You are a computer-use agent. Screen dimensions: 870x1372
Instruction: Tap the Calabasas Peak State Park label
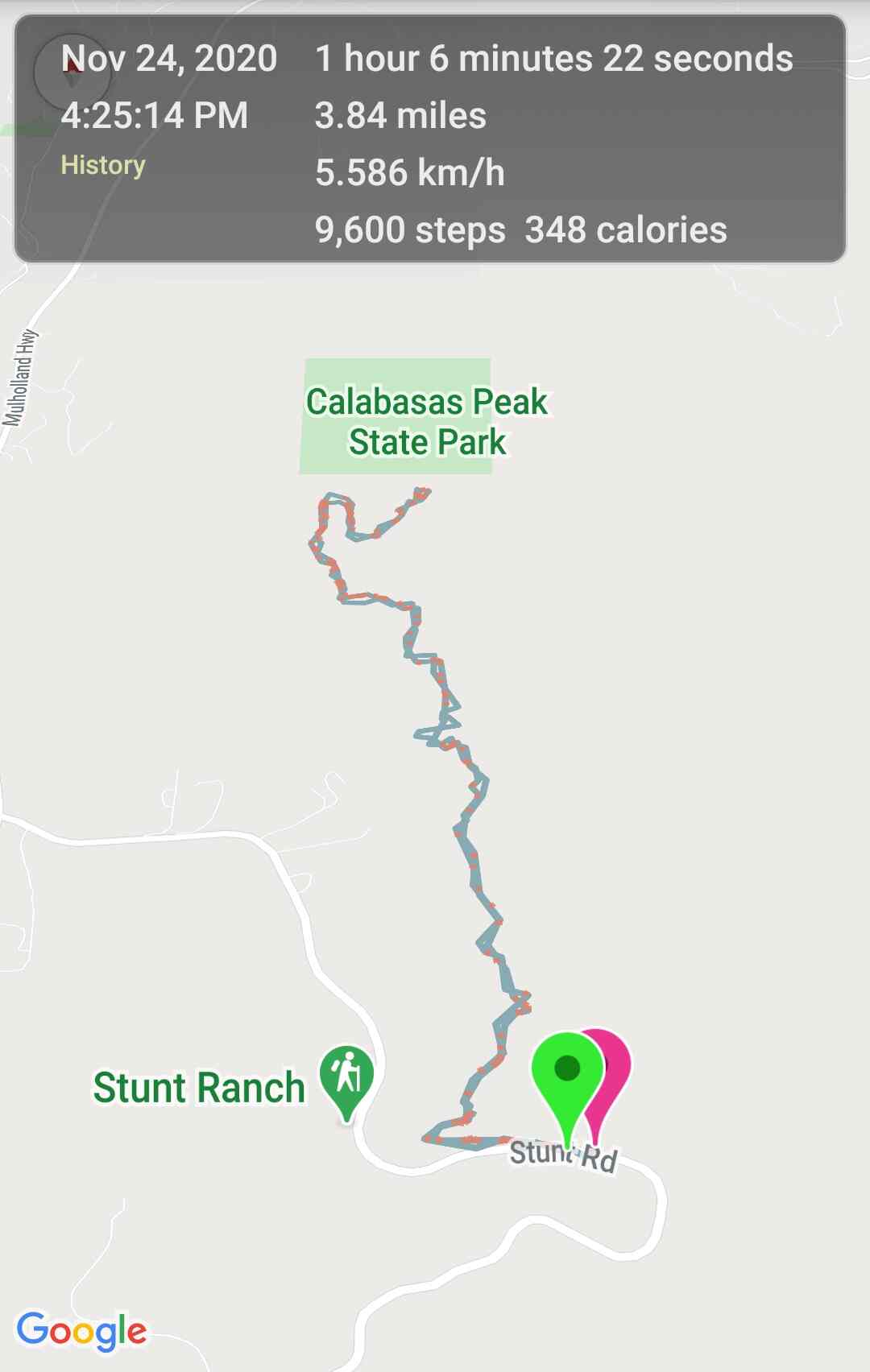click(x=427, y=422)
